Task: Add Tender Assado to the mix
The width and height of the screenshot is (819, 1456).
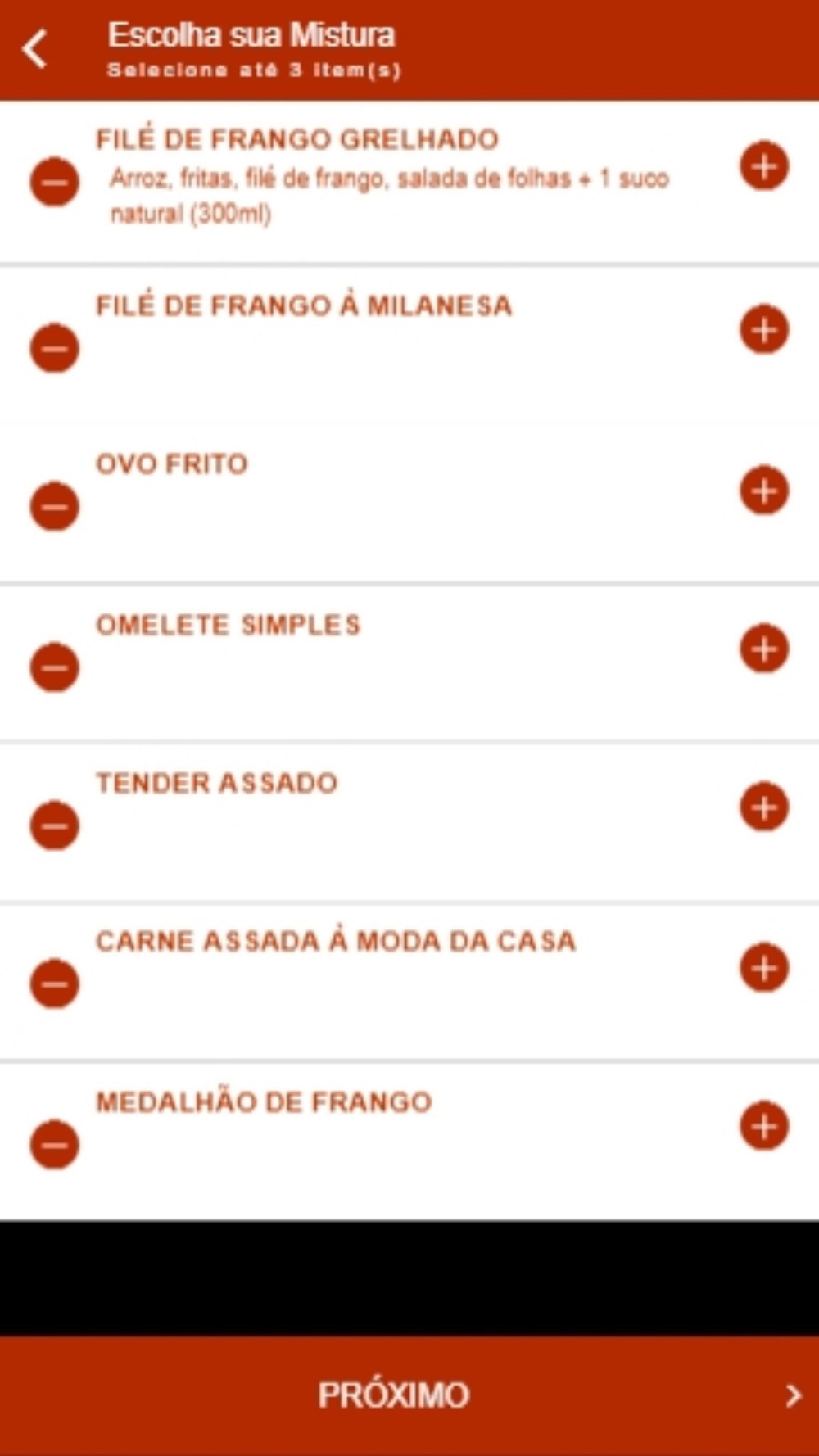Action: click(x=764, y=807)
